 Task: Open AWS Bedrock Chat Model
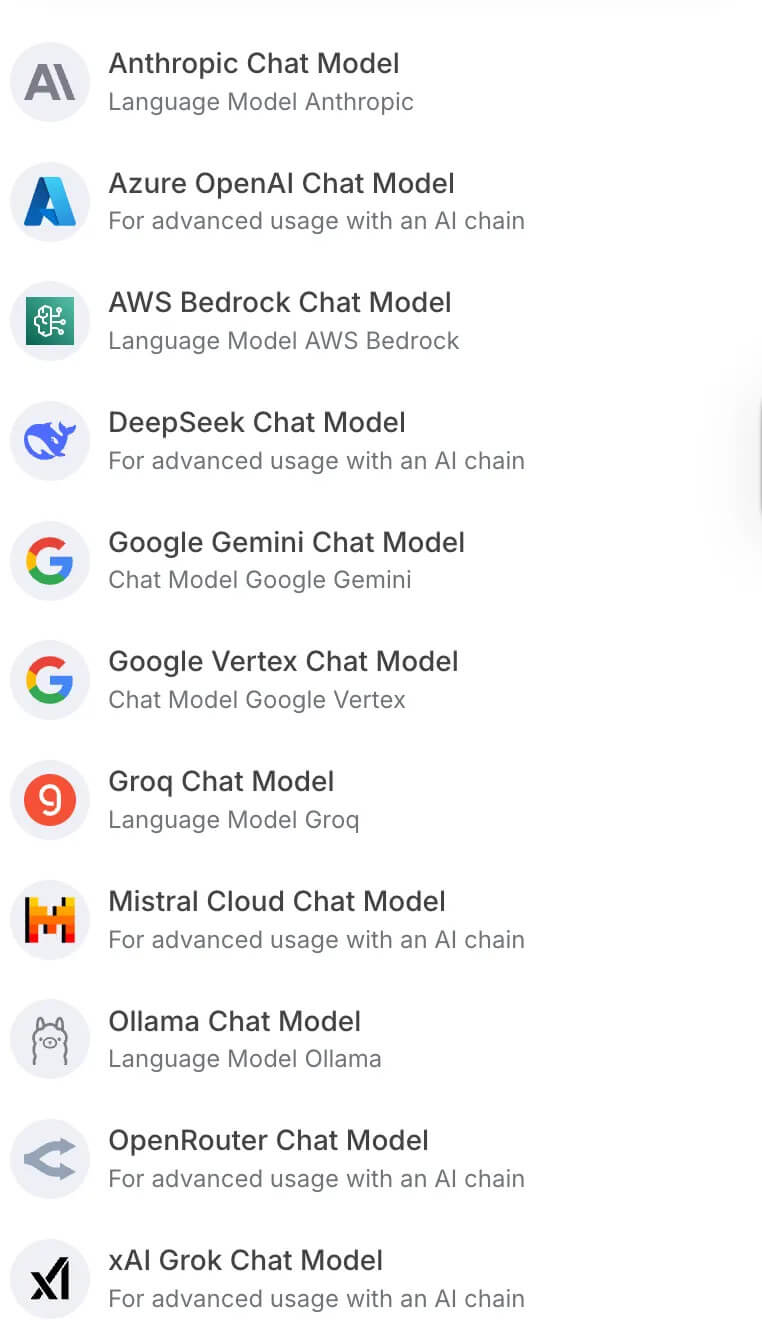coord(381,321)
